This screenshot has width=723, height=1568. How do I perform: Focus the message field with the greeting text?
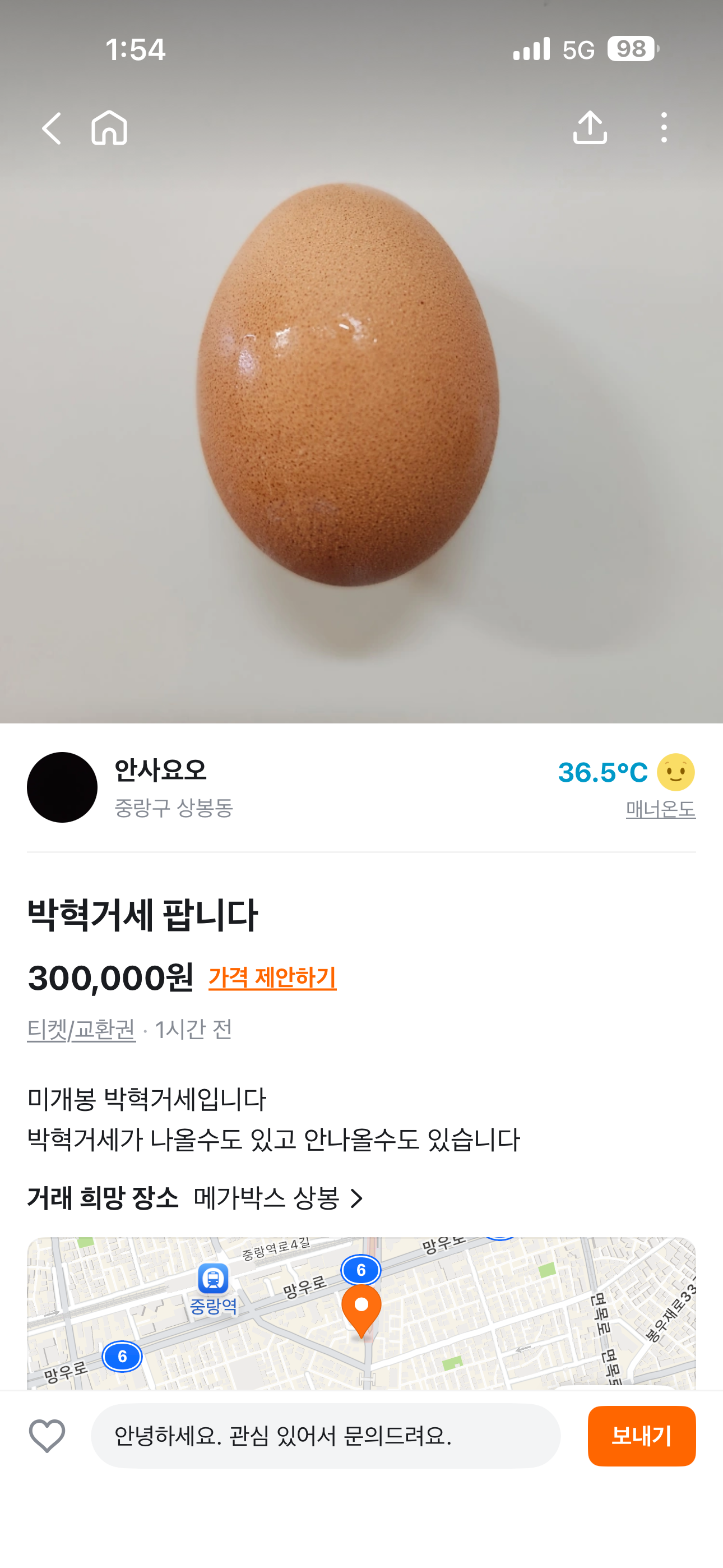325,1436
